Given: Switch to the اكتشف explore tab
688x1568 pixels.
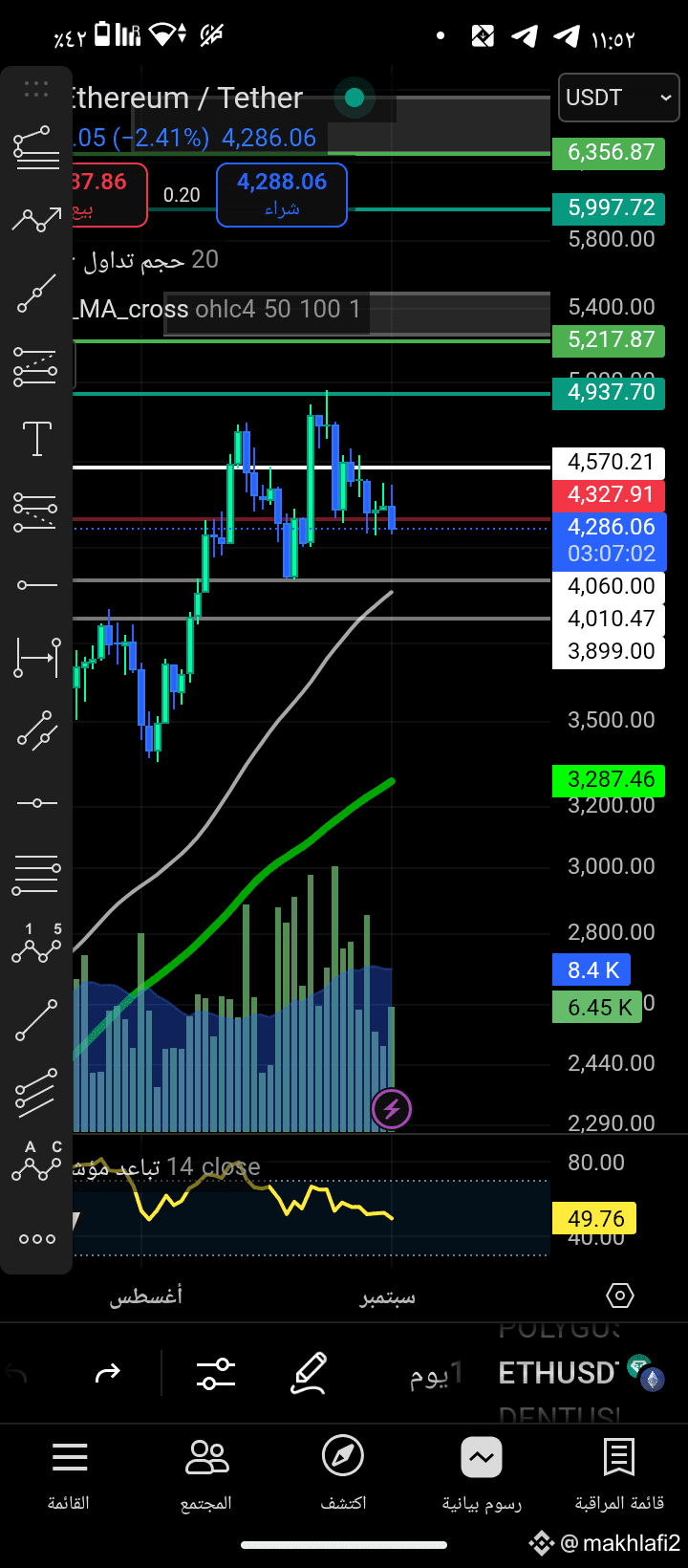Looking at the screenshot, I should [x=343, y=1475].
